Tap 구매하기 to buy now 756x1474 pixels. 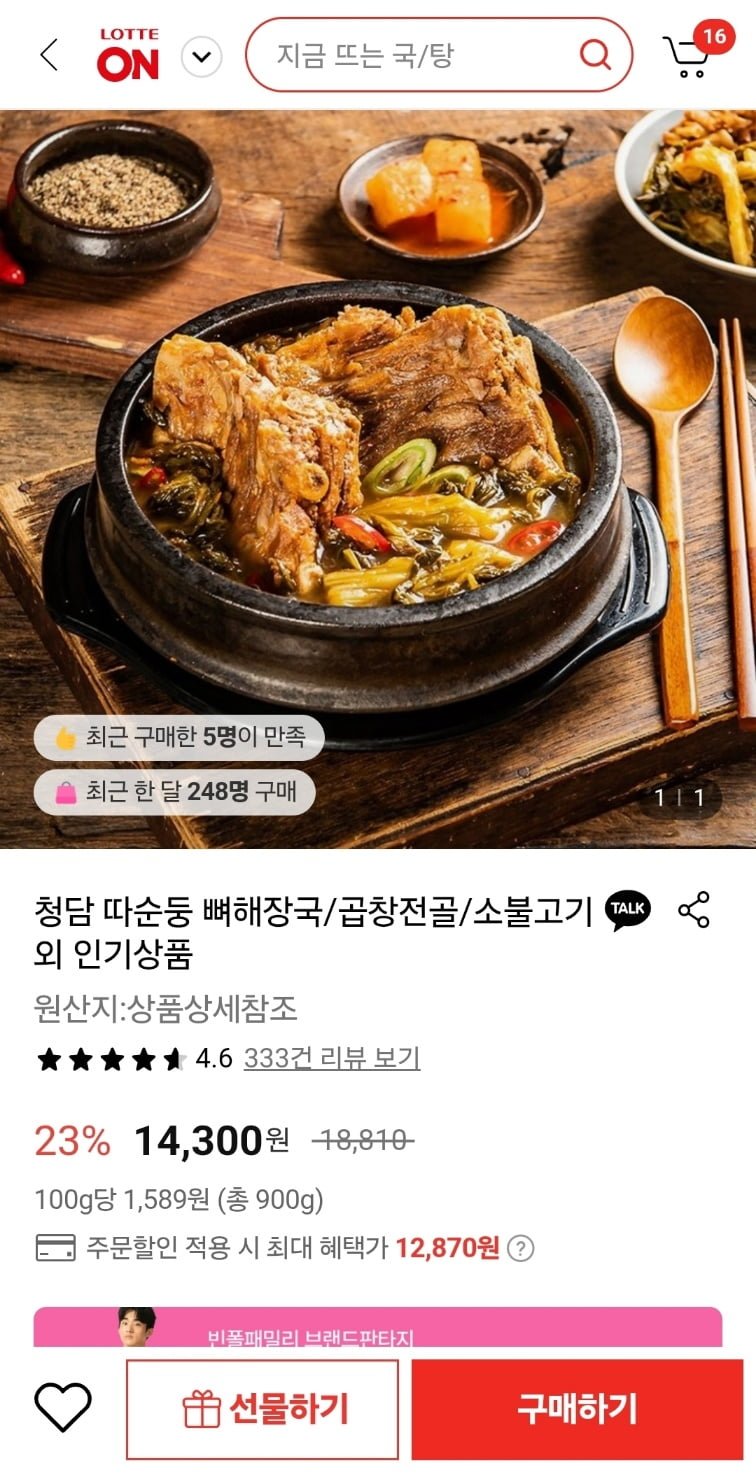coord(577,1409)
